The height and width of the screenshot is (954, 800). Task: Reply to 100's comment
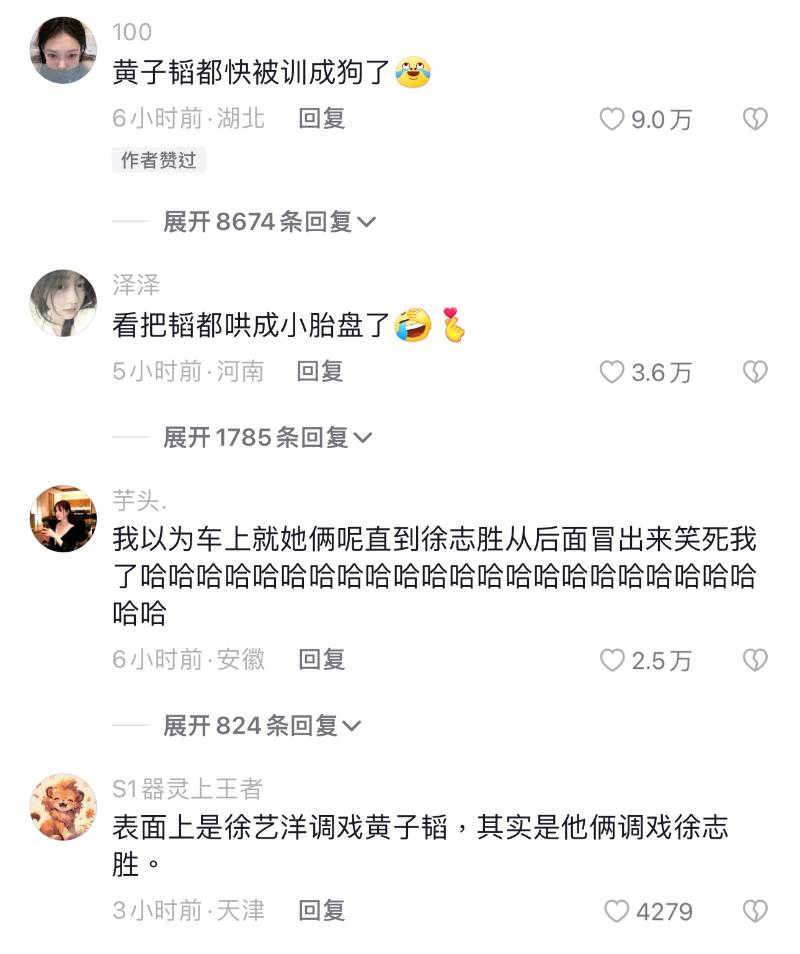click(322, 119)
